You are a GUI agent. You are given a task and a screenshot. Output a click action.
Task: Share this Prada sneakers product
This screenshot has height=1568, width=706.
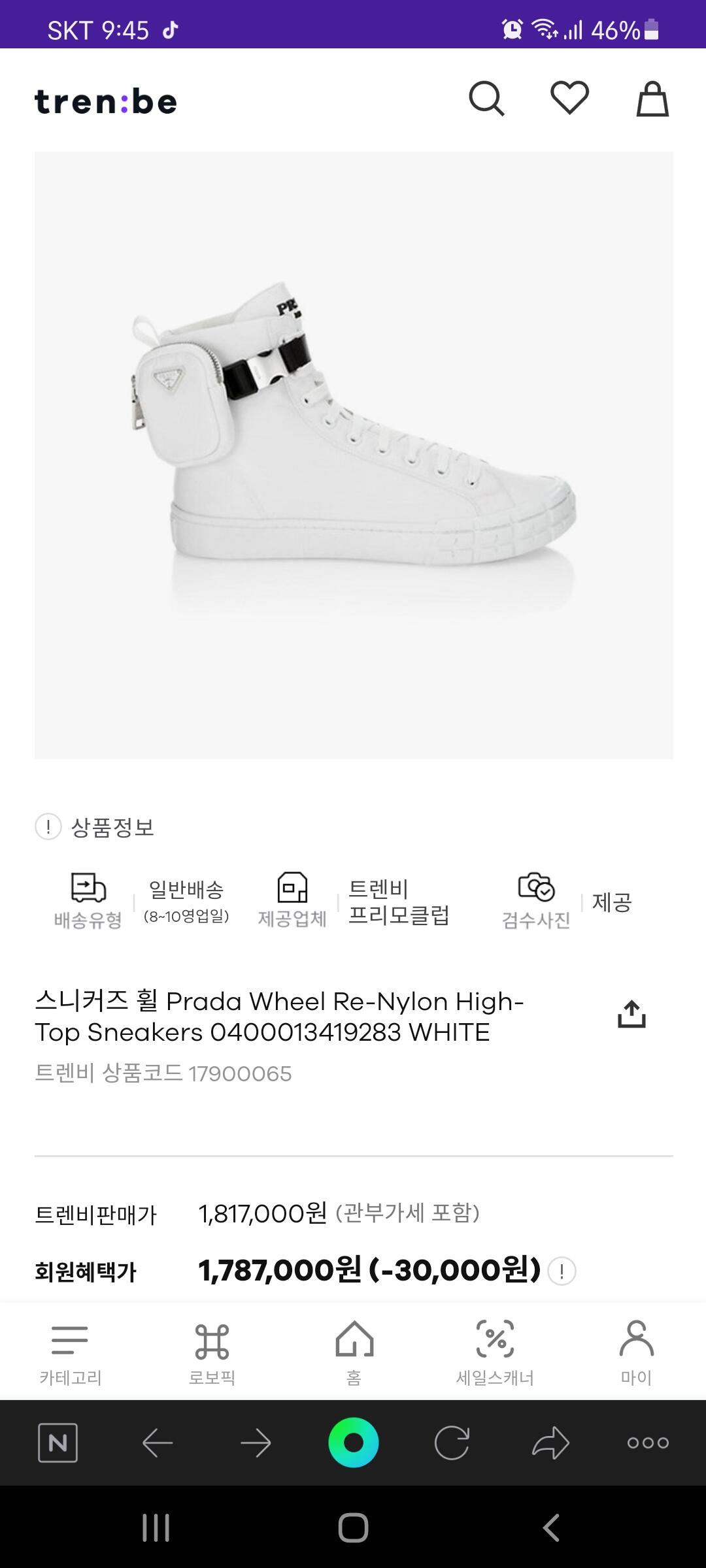coord(631,1014)
